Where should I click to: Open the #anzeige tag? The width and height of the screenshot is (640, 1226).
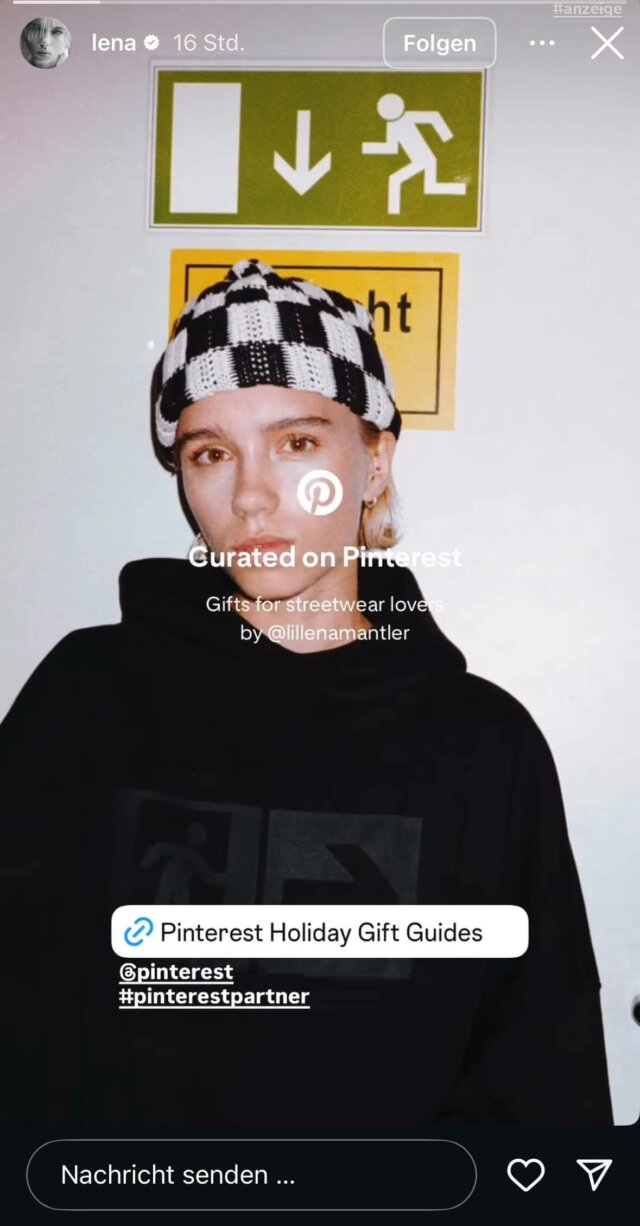pyautogui.click(x=587, y=9)
